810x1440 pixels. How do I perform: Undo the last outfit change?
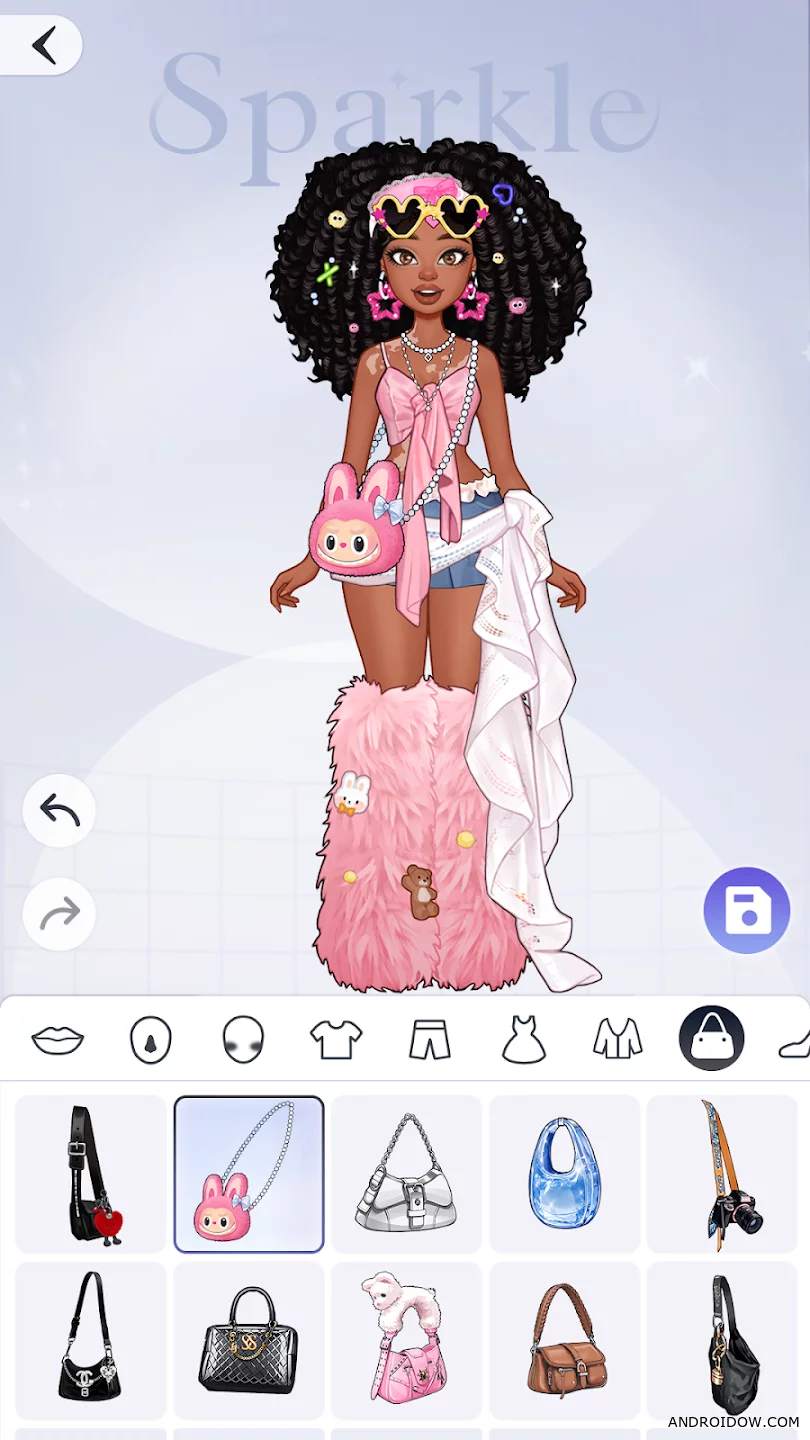59,810
